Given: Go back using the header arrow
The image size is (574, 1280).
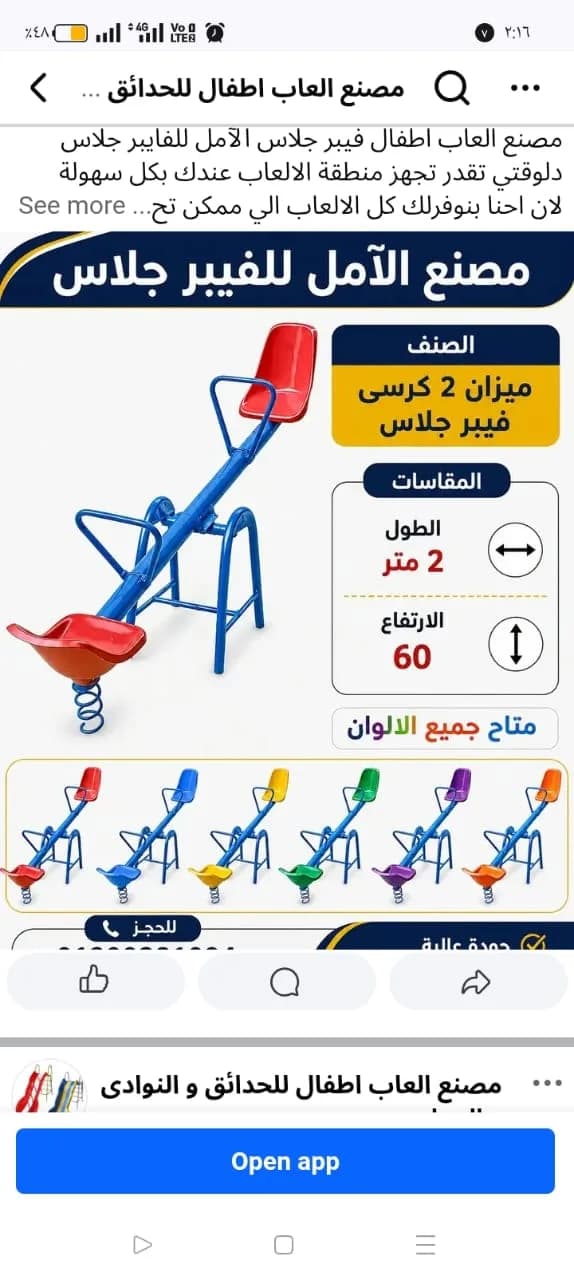Looking at the screenshot, I should [38, 89].
